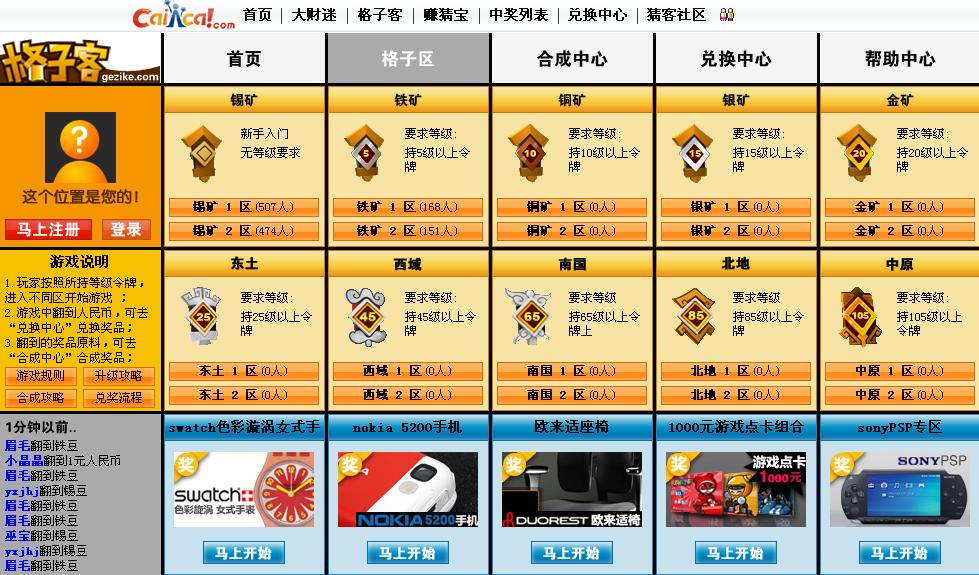Select the 首页 tab in gezike navigation

coord(244,59)
